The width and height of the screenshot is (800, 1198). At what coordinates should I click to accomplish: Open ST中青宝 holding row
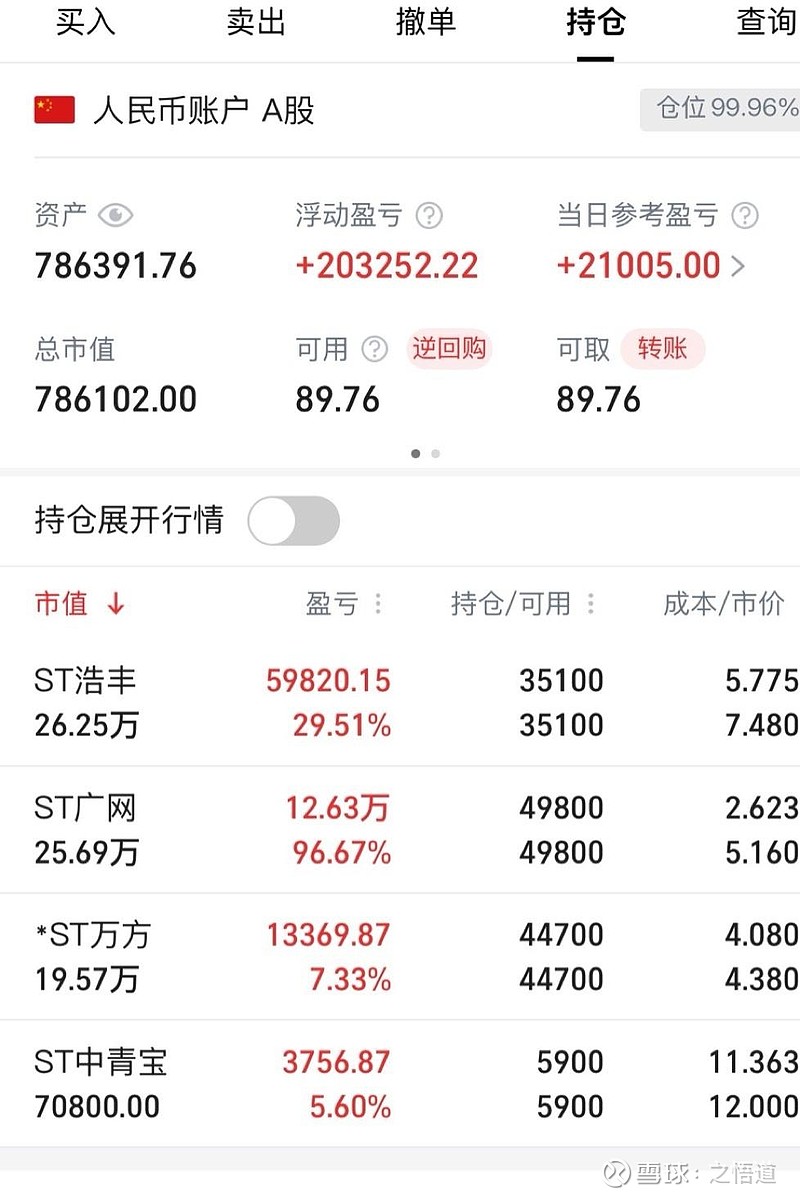(x=400, y=1083)
